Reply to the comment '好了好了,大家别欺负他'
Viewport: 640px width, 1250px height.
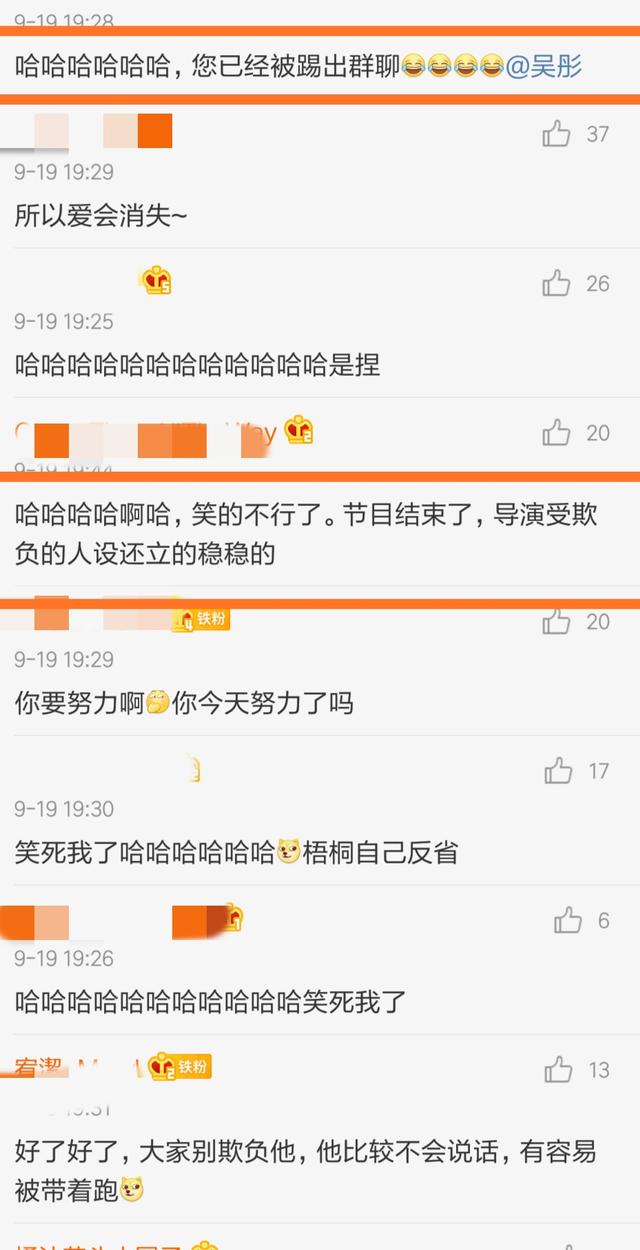[300, 1152]
